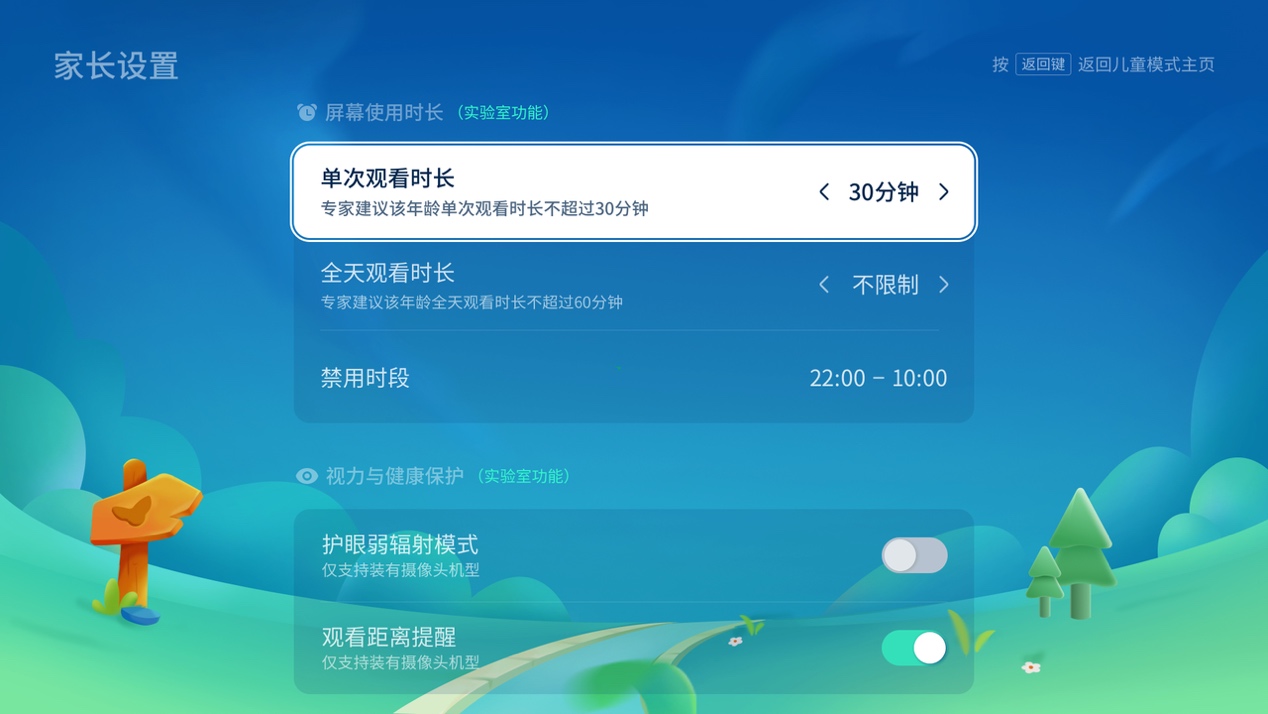Screen dimensions: 1268x714
Task: Open 禁用时段 time range setting
Action: [633, 378]
